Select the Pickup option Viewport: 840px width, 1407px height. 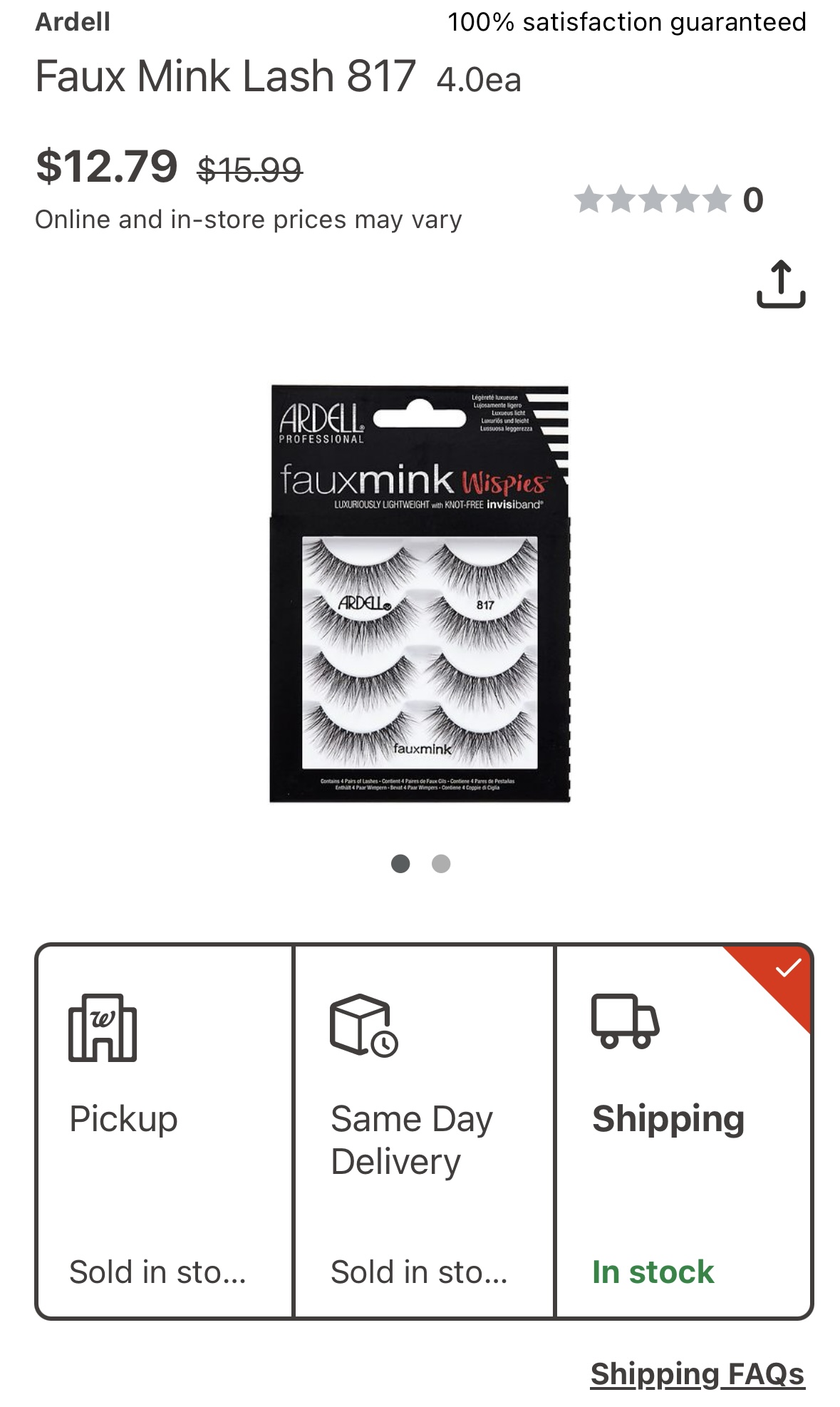coord(165,1131)
